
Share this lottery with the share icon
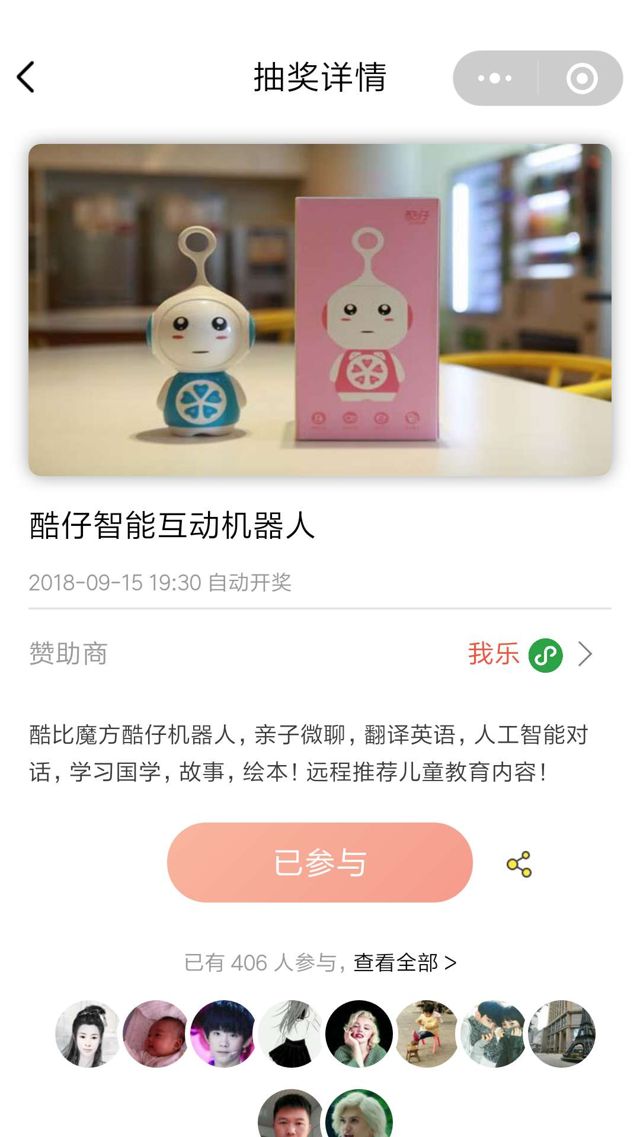tap(519, 864)
